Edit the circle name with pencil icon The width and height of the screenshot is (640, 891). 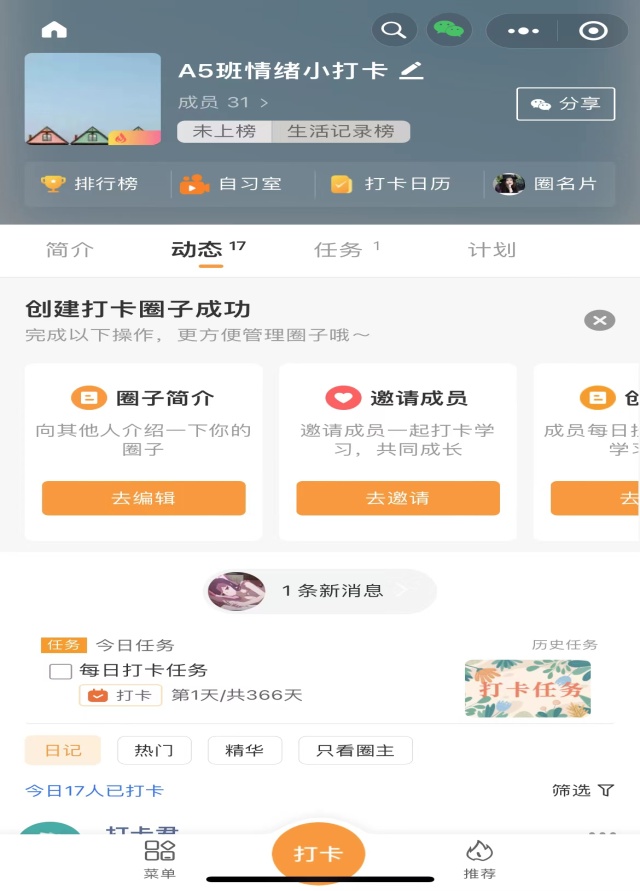click(411, 71)
